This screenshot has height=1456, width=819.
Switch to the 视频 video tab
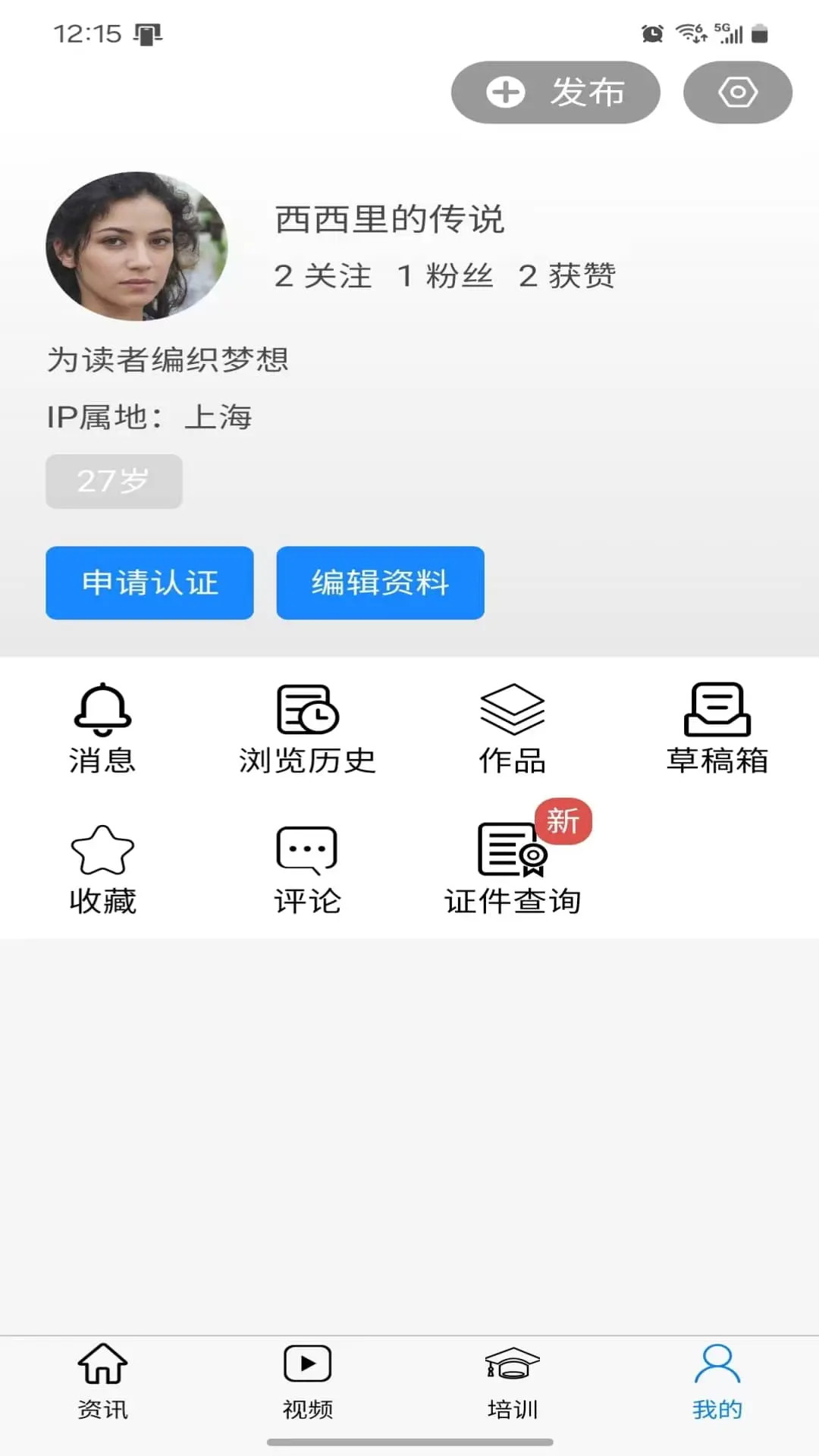(307, 1382)
